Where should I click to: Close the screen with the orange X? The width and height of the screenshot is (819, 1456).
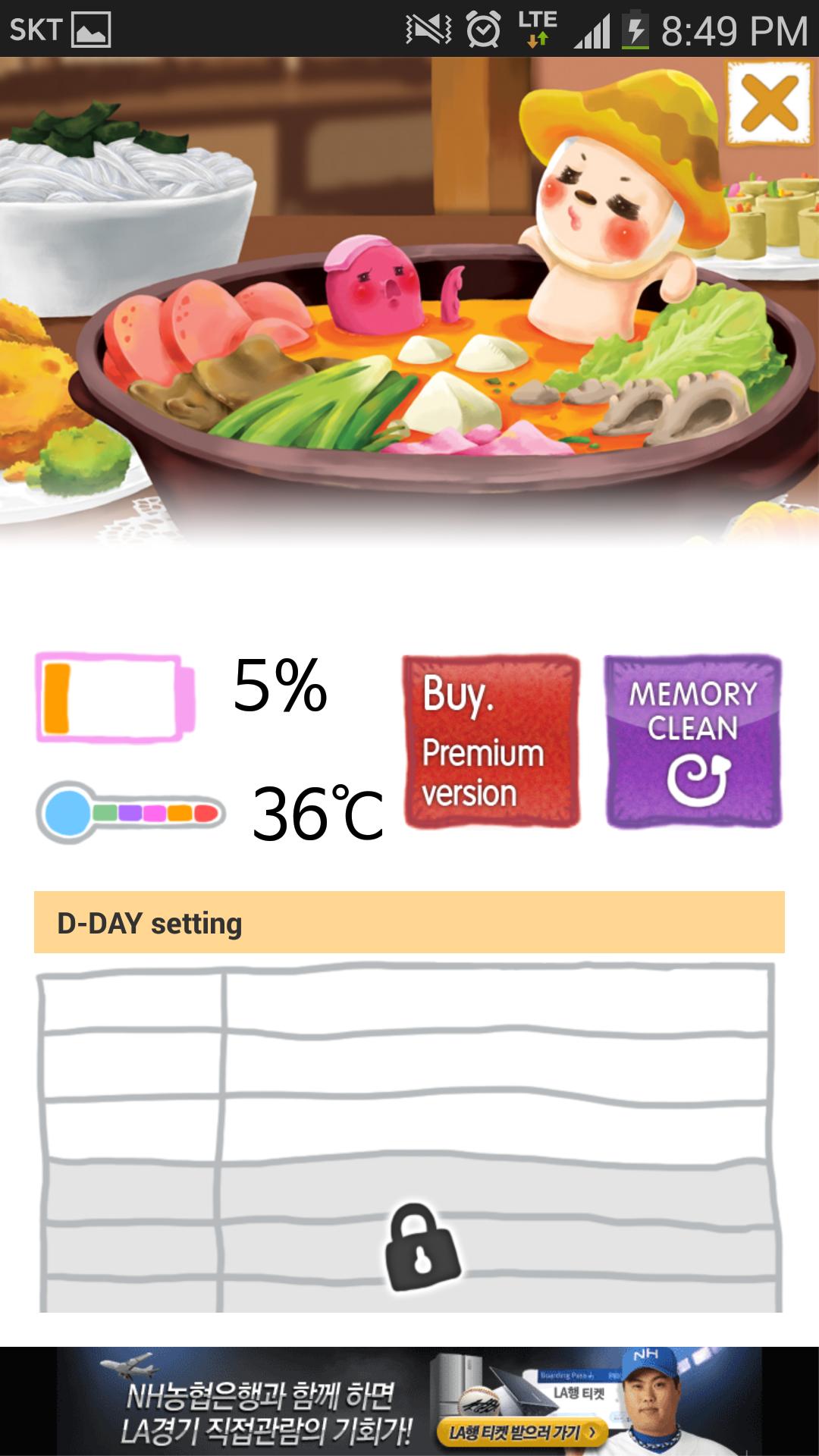click(769, 102)
